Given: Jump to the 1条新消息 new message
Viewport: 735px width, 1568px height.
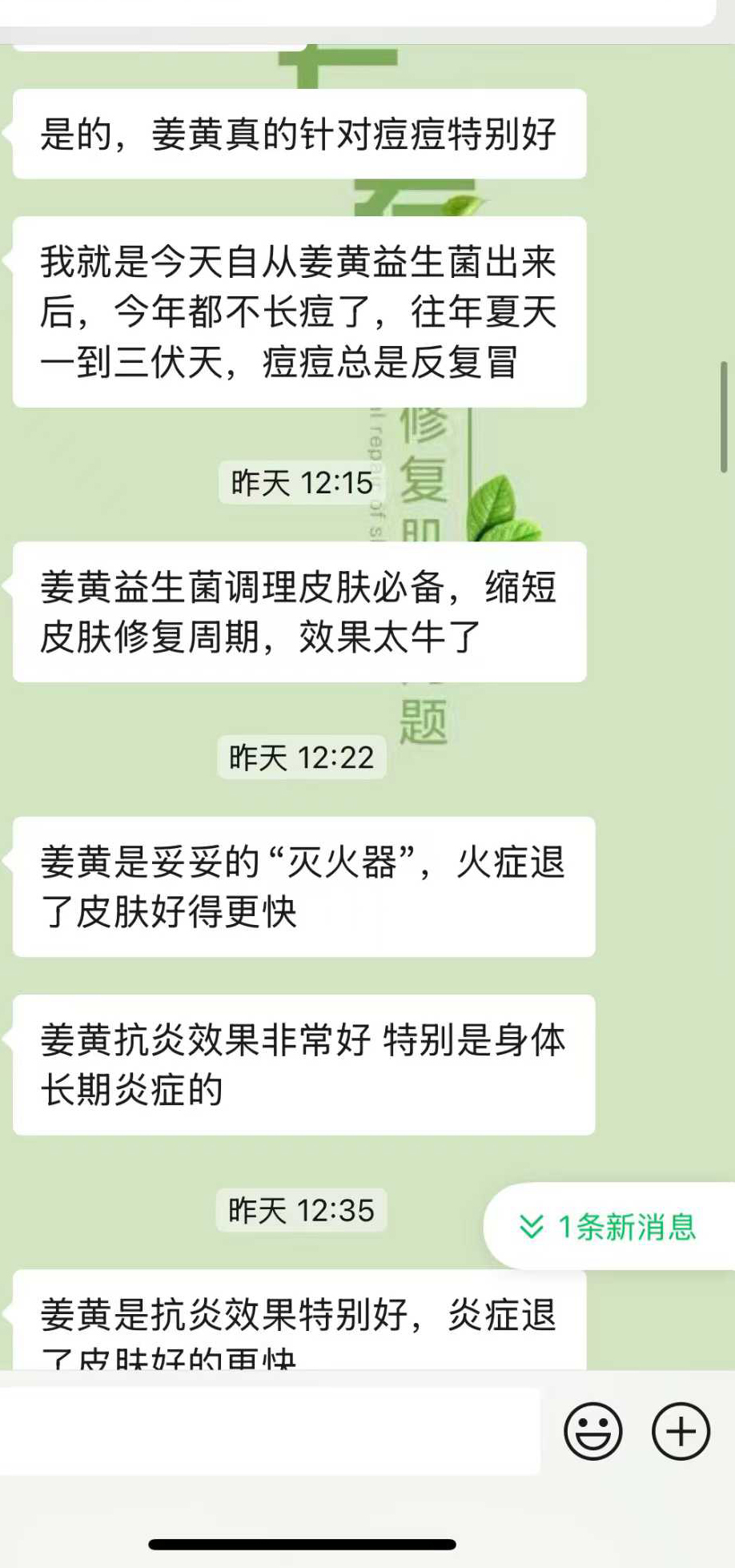Looking at the screenshot, I should click(610, 1226).
